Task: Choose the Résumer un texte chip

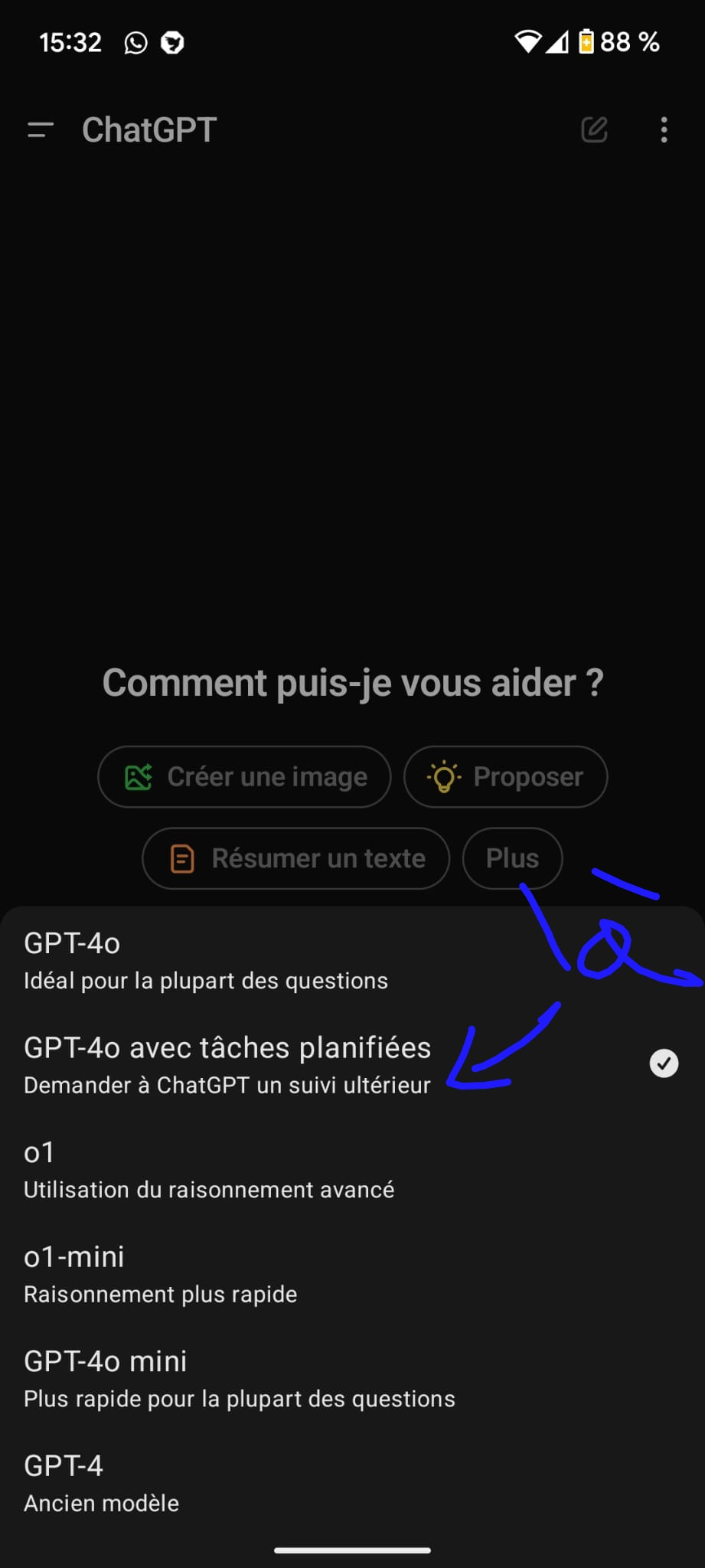Action: pos(296,858)
